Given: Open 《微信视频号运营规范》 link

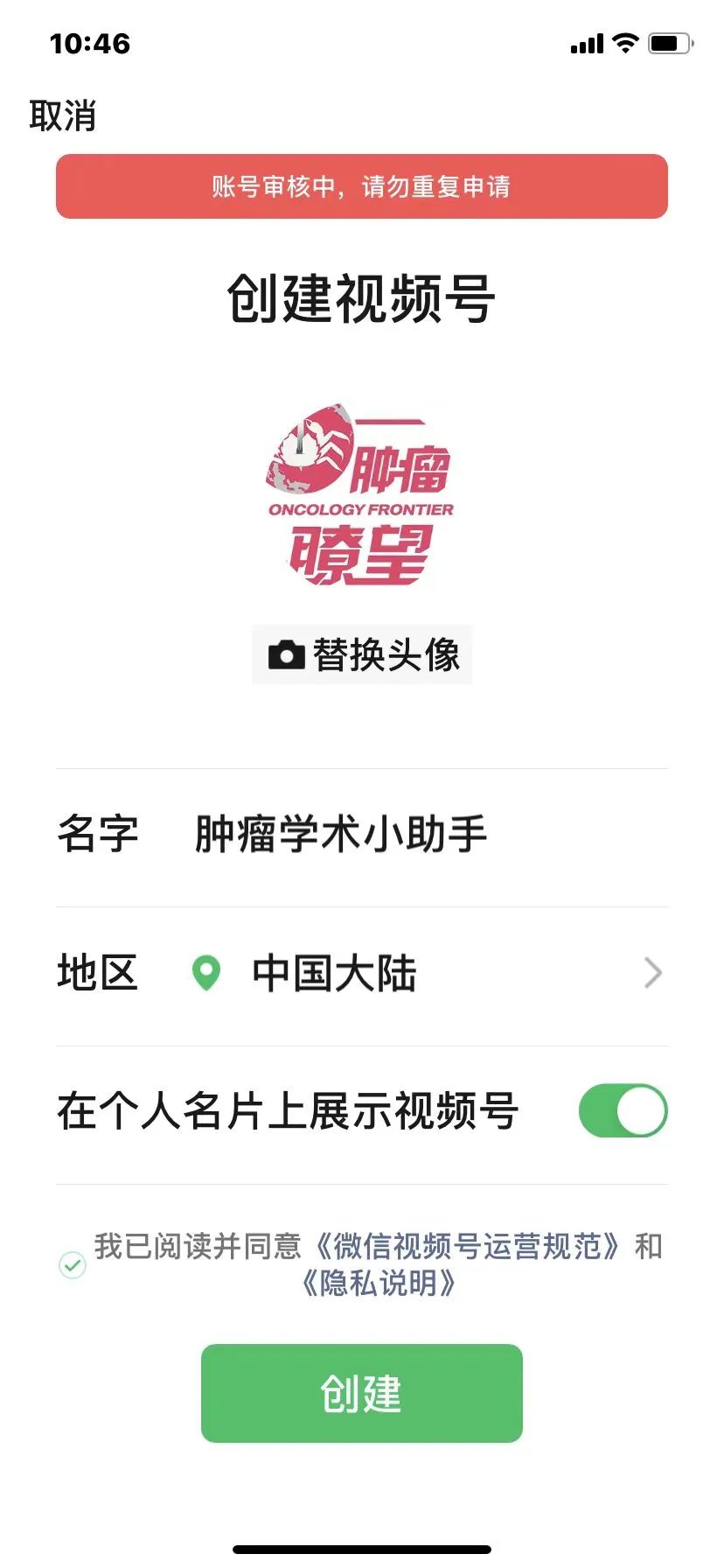Looking at the screenshot, I should pyautogui.click(x=467, y=1246).
